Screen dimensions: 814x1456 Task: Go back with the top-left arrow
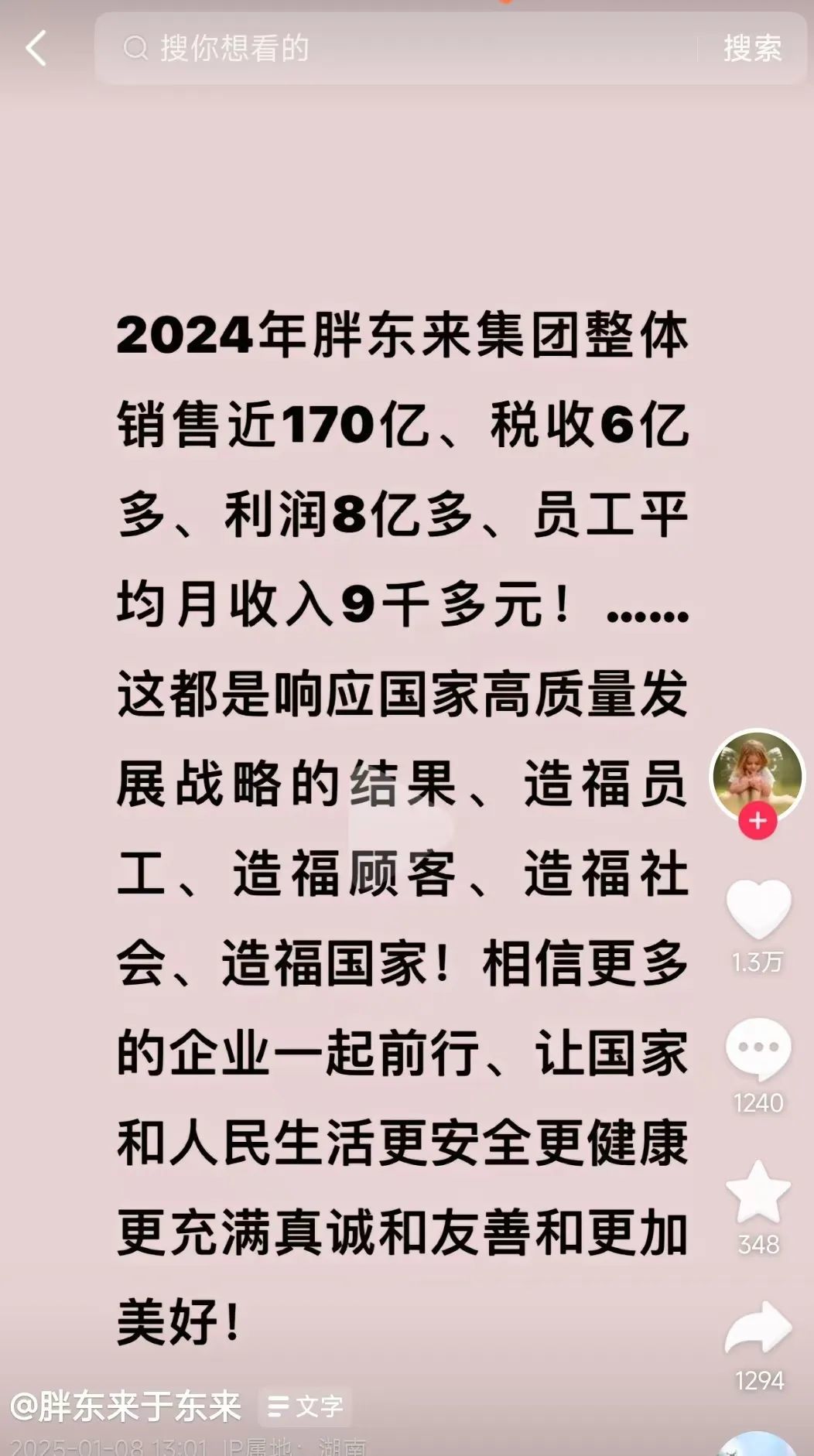[36, 49]
